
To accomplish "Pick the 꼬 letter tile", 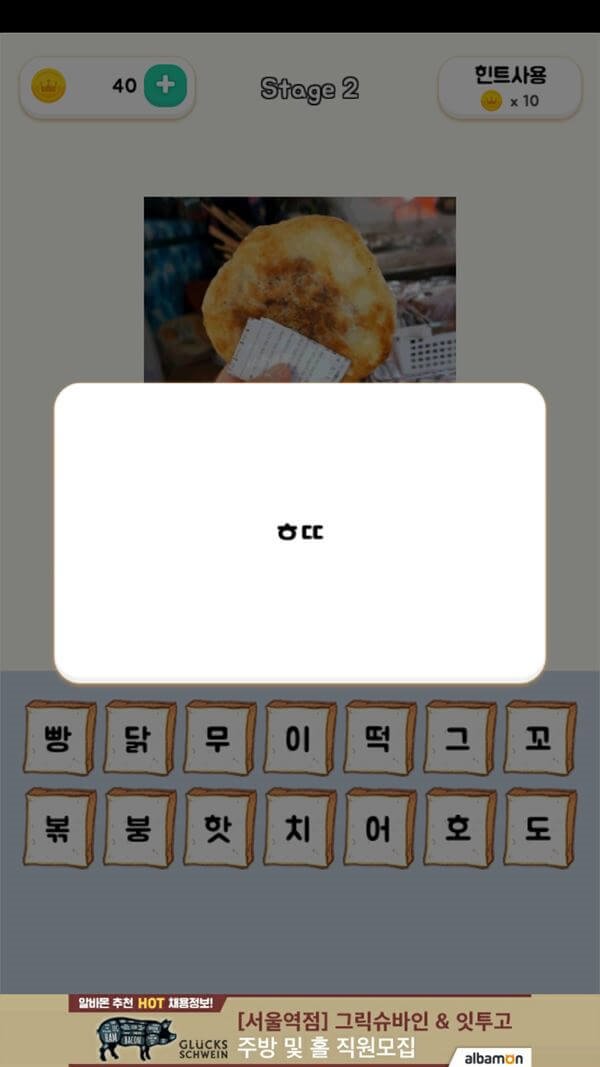I will 540,739.
